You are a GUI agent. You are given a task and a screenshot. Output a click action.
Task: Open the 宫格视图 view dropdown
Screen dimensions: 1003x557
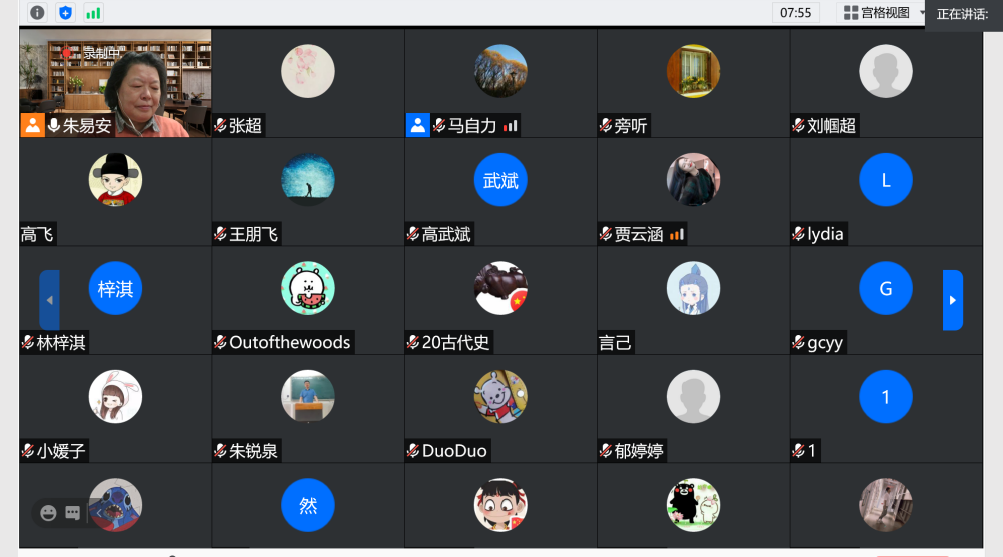click(881, 13)
